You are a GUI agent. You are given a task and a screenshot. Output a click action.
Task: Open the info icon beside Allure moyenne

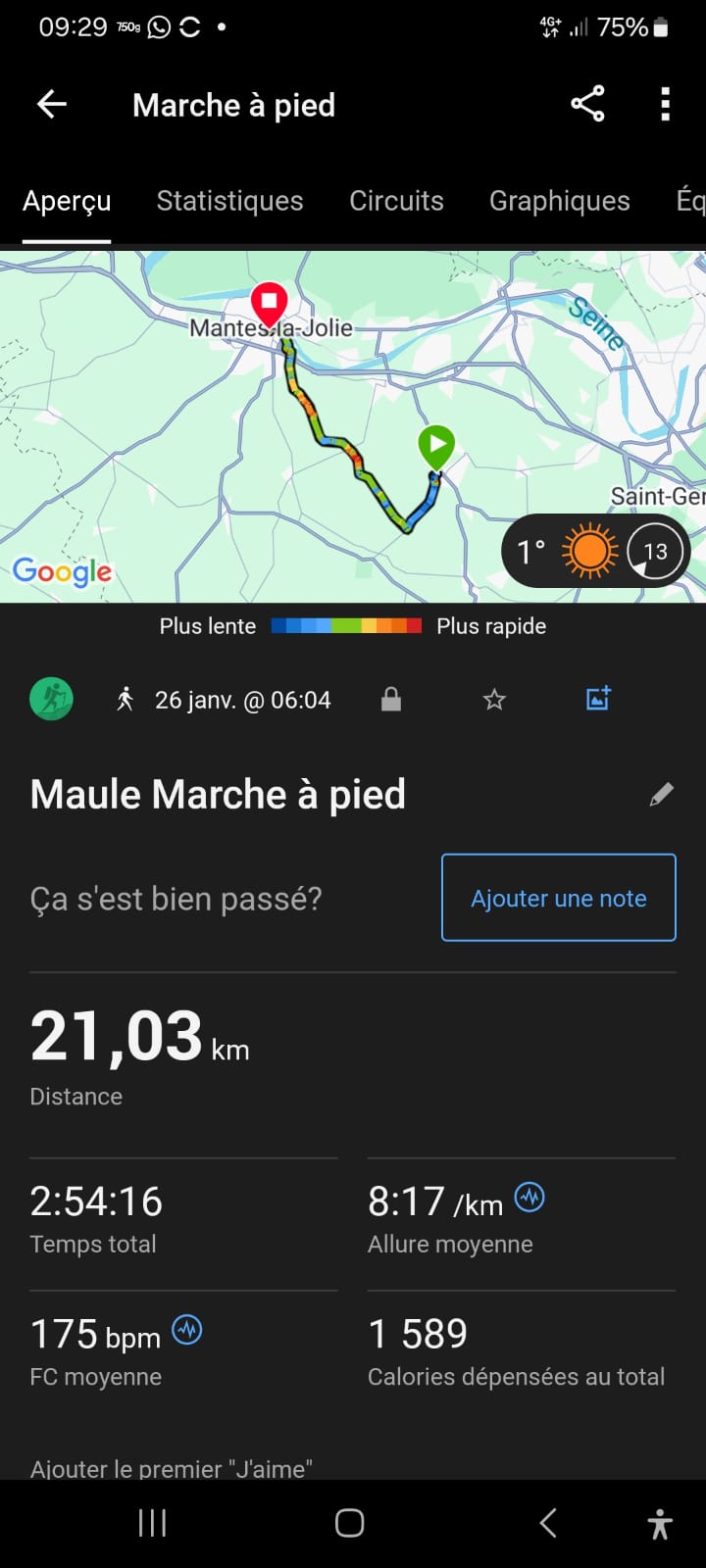coord(529,1197)
